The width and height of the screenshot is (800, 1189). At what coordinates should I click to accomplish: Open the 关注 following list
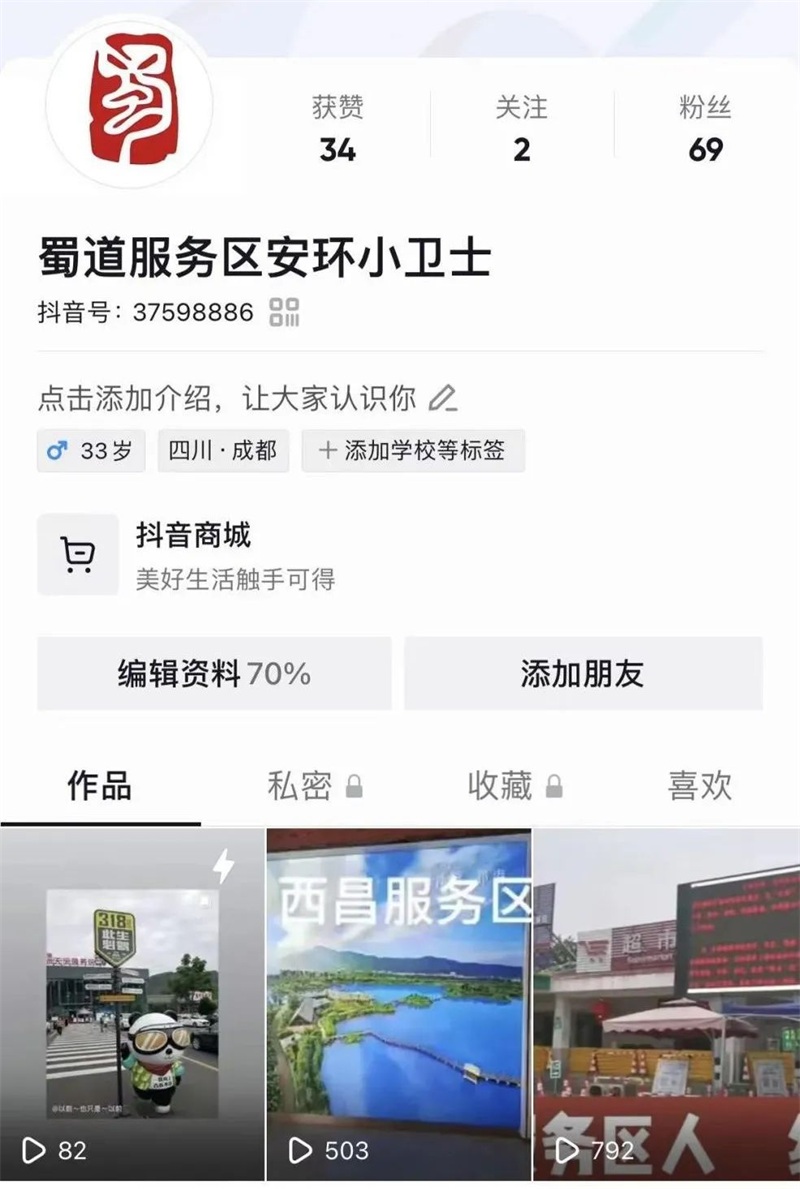tap(522, 130)
